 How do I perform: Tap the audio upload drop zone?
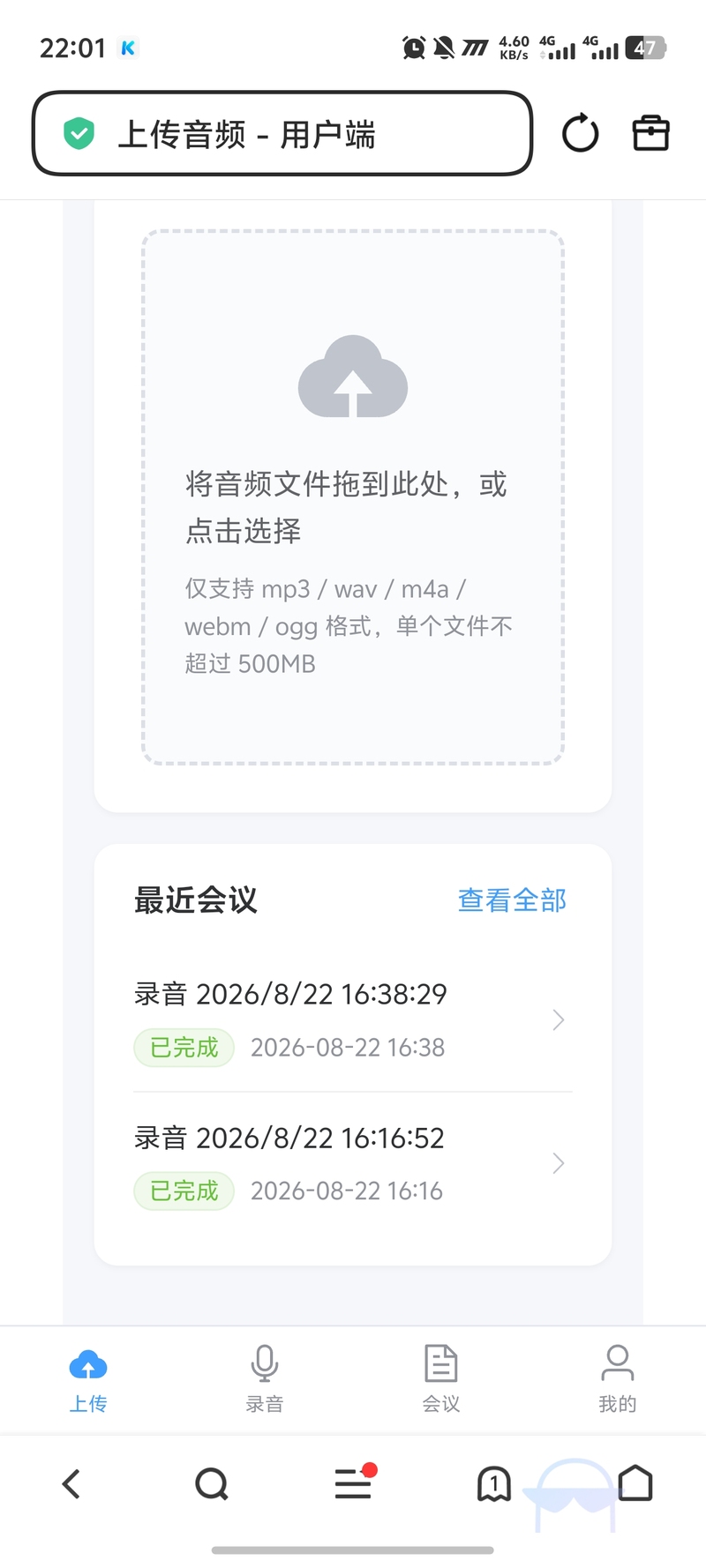[x=353, y=497]
